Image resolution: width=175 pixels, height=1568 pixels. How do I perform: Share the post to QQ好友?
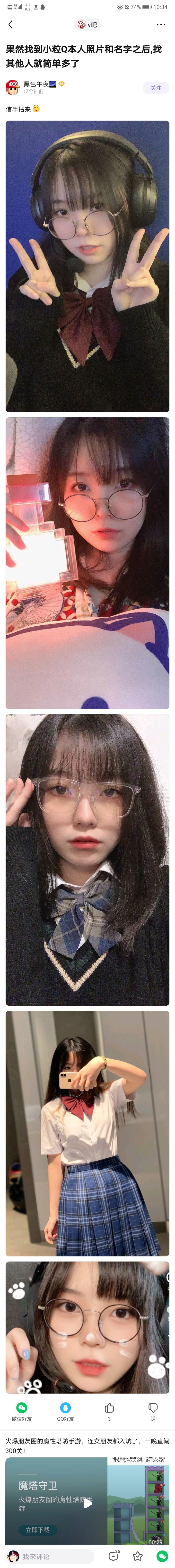[66, 1411]
